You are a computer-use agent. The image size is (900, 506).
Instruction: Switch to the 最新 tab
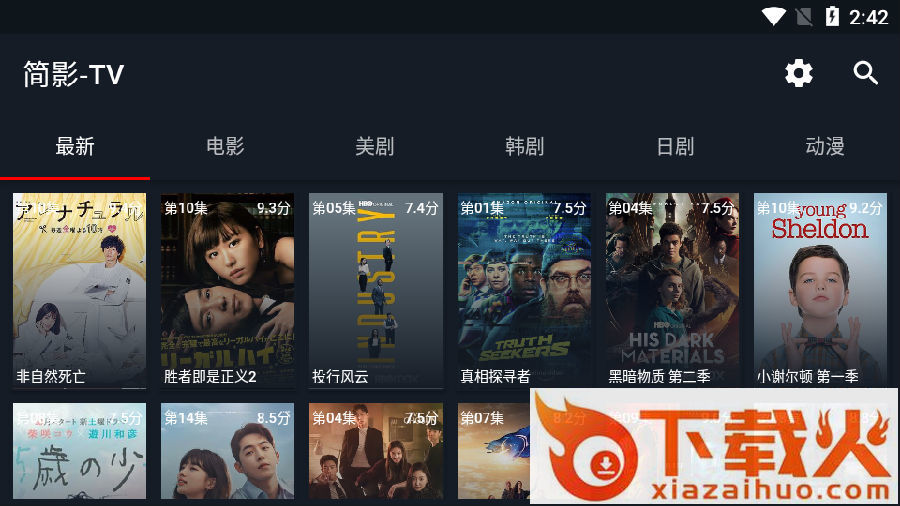[75, 147]
